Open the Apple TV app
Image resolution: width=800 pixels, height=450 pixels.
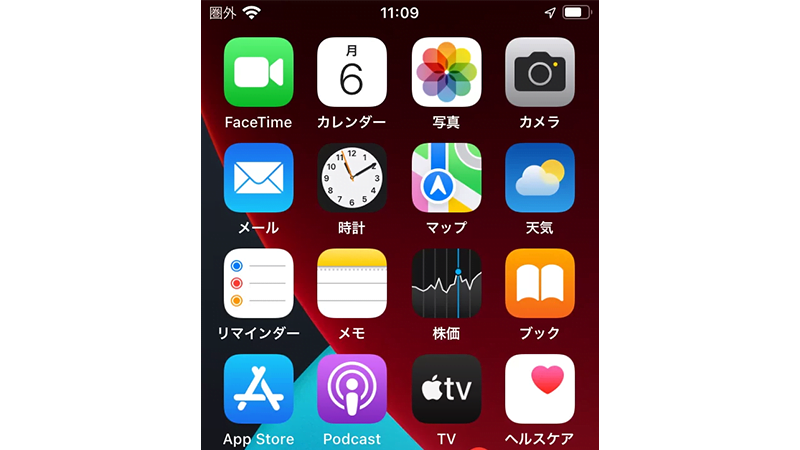pos(447,389)
